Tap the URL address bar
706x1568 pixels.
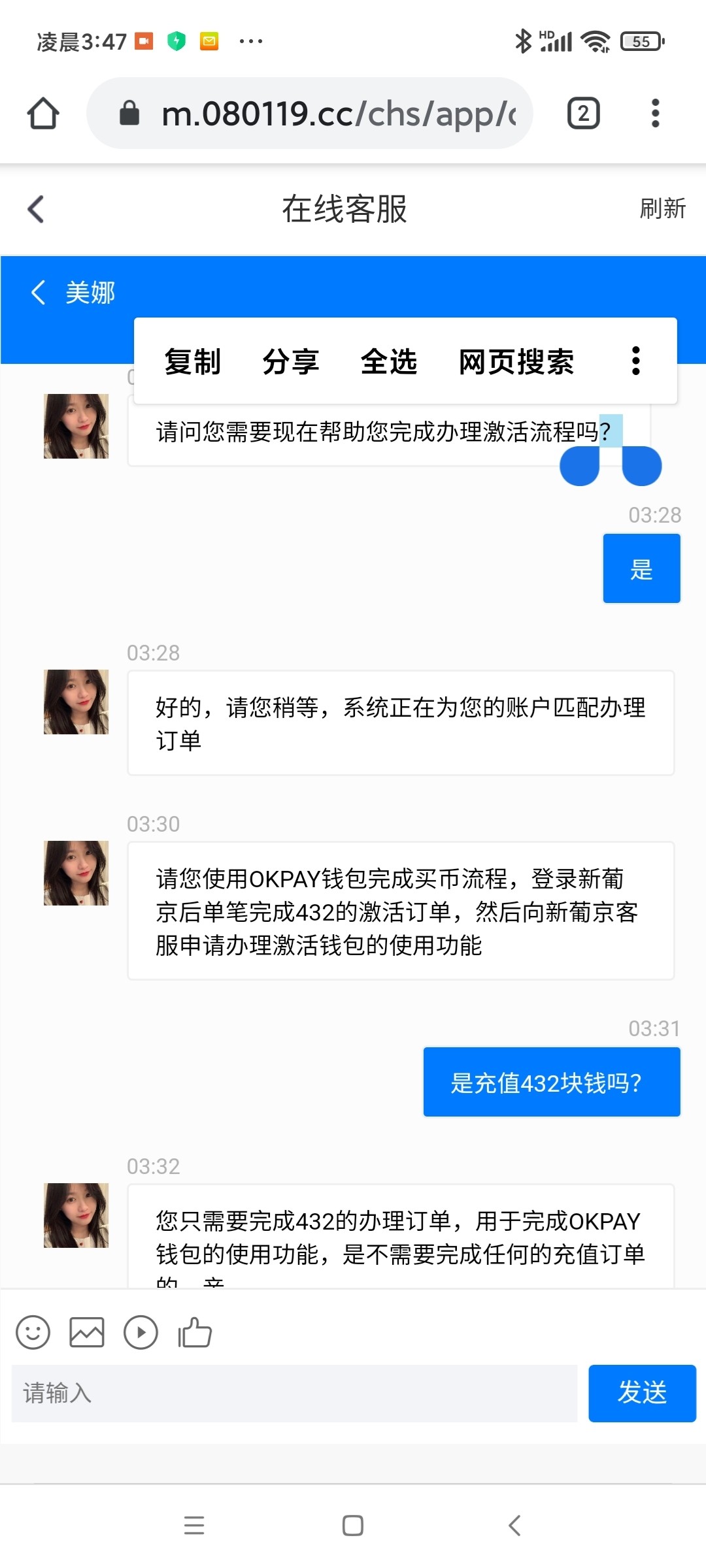tap(327, 114)
